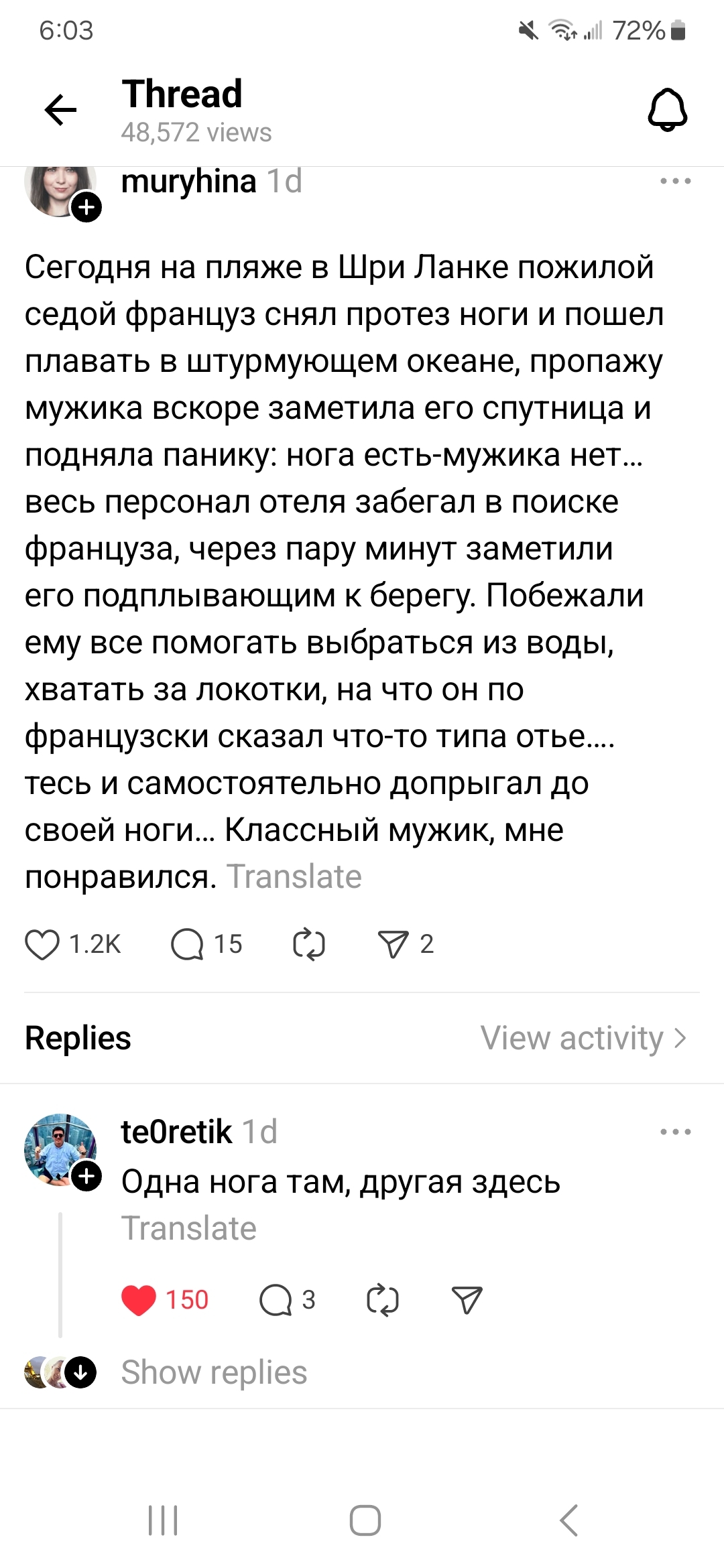Image resolution: width=724 pixels, height=1568 pixels.
Task: Expand Show replies under te0retik
Action: point(214,1372)
